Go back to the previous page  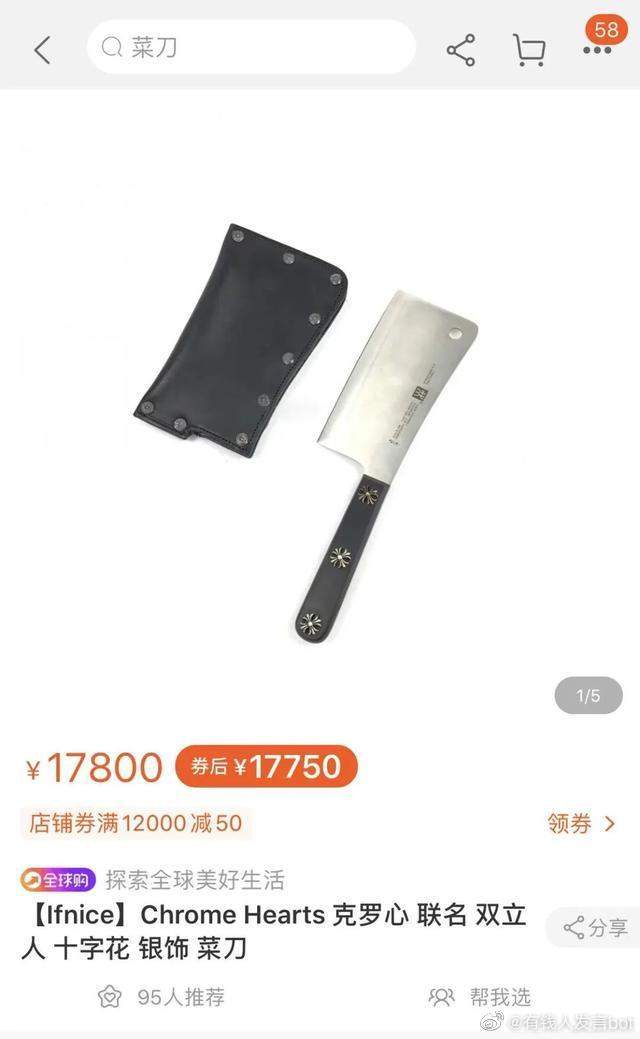pos(42,49)
